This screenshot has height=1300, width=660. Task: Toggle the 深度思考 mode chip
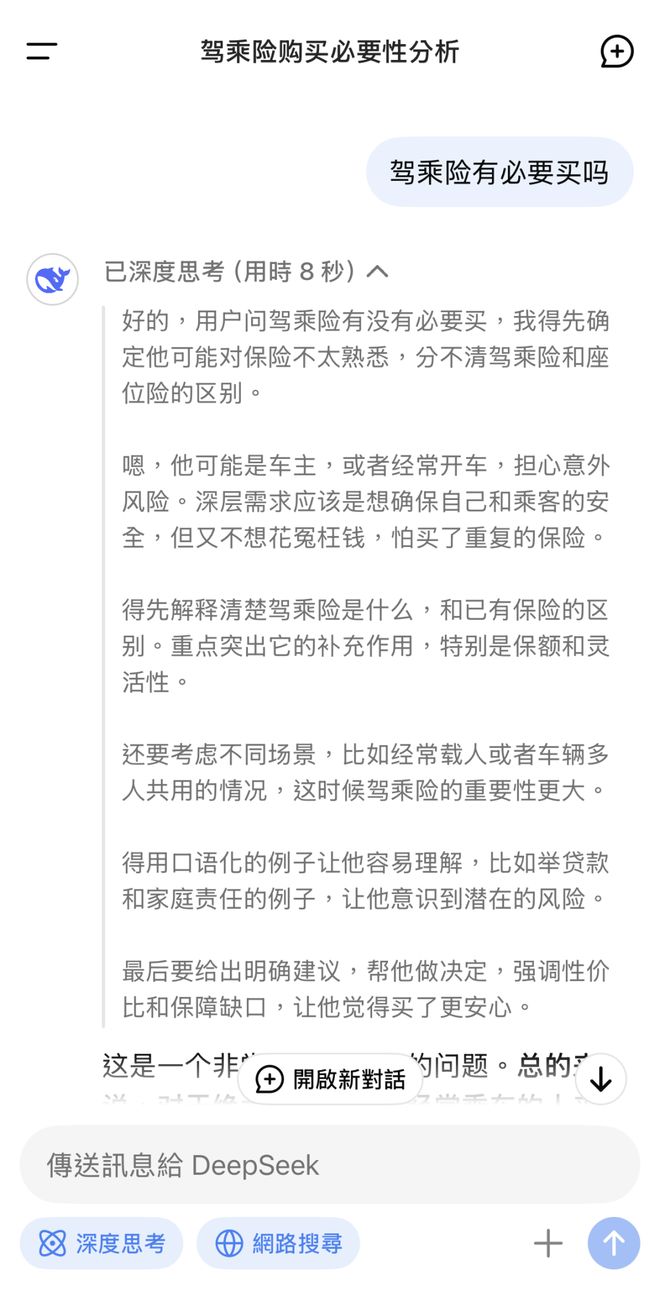coord(101,1243)
